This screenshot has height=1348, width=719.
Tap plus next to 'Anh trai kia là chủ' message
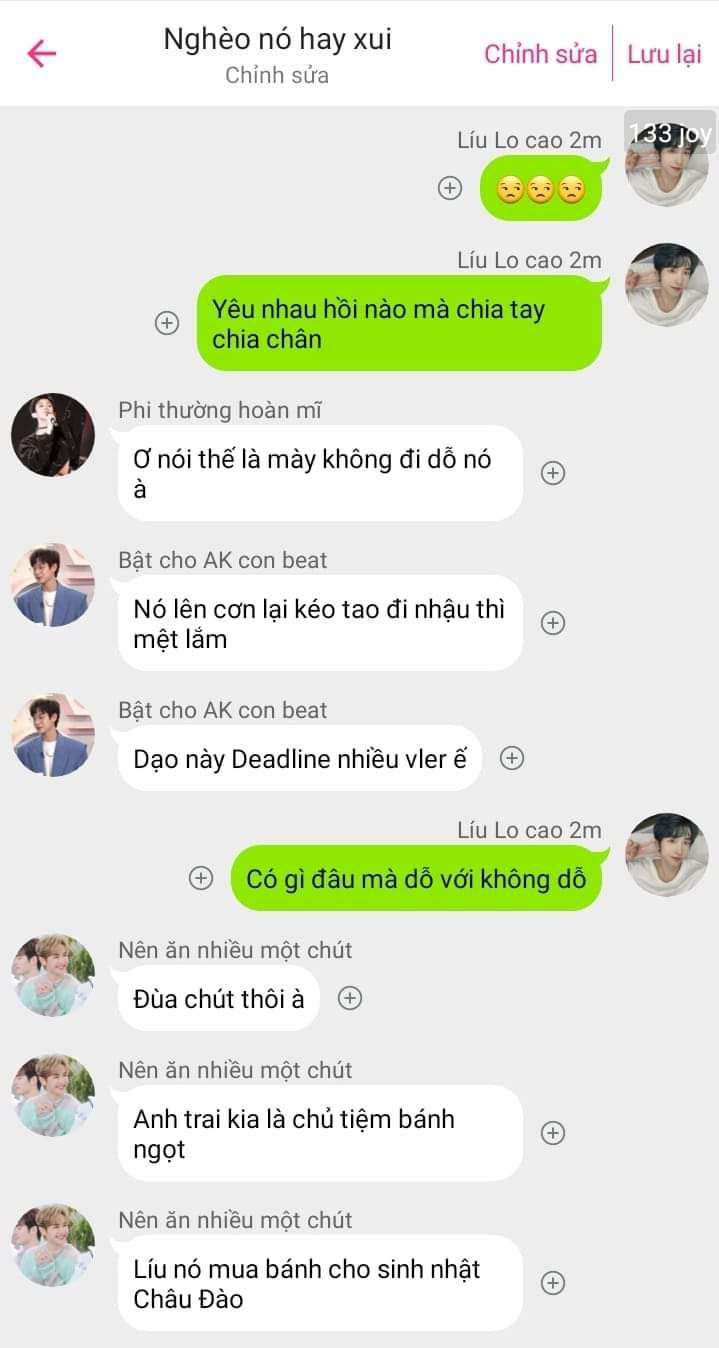coord(553,1133)
